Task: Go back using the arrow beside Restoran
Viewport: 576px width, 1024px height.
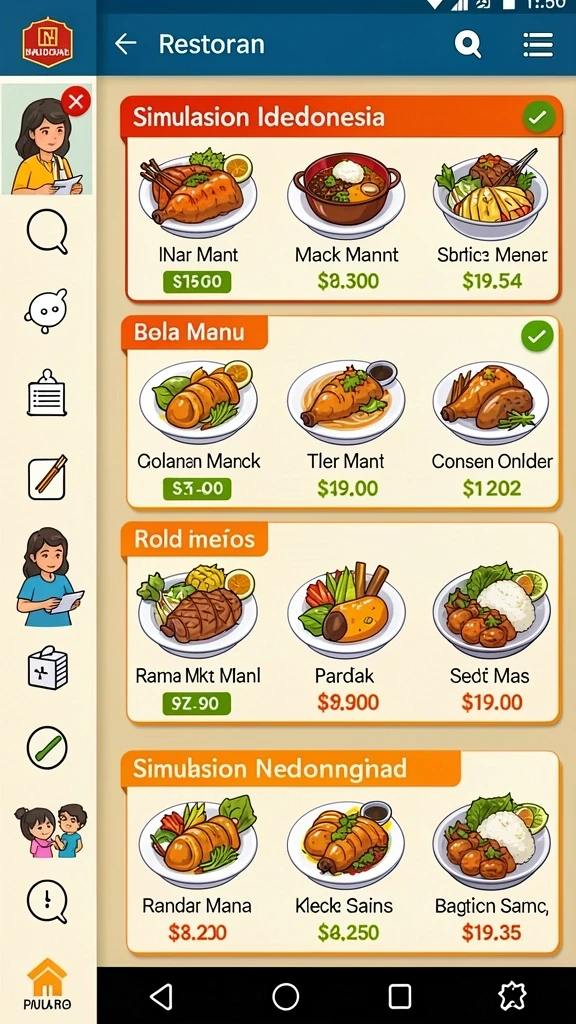Action: [x=125, y=44]
